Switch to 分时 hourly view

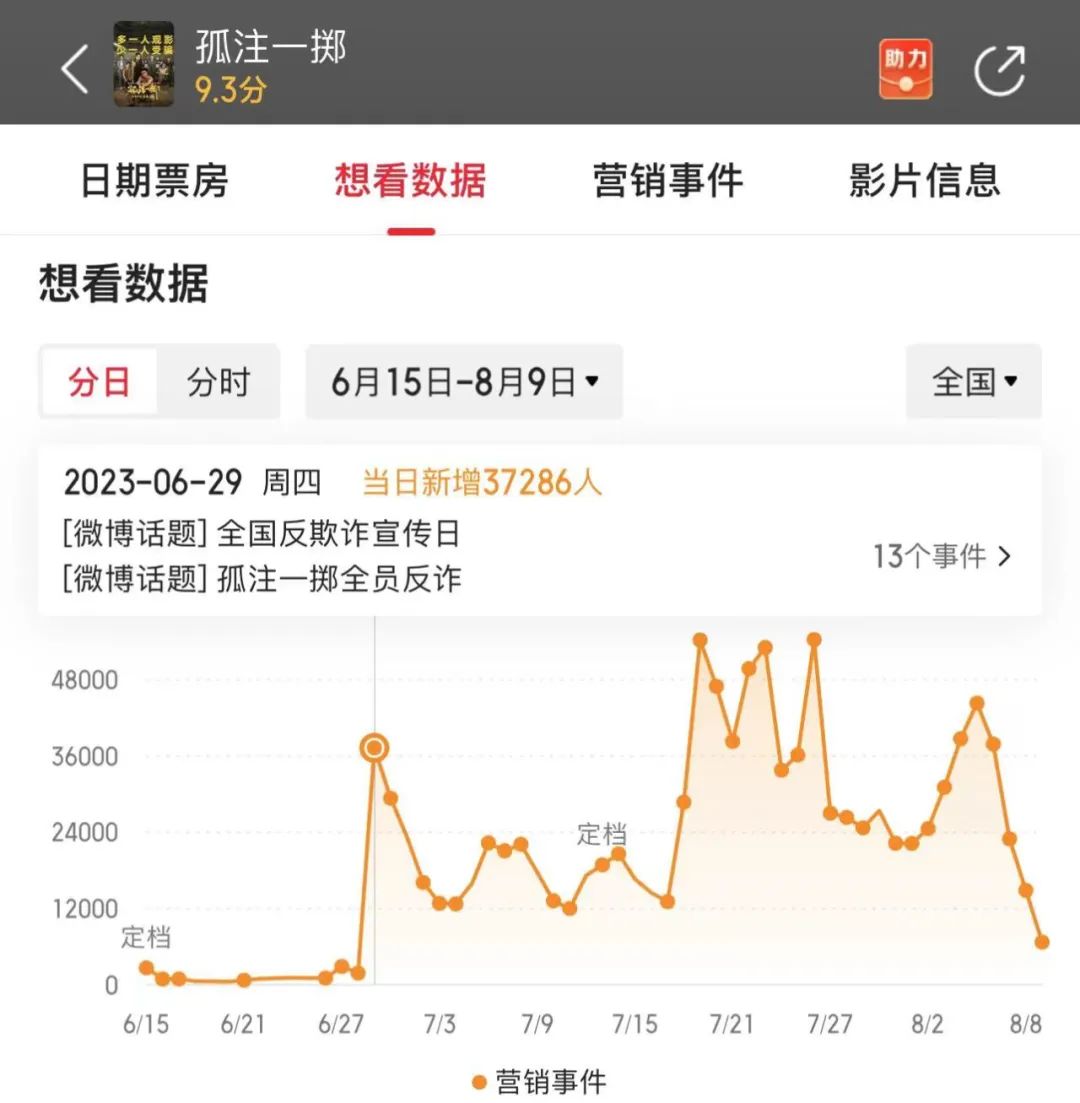(218, 382)
